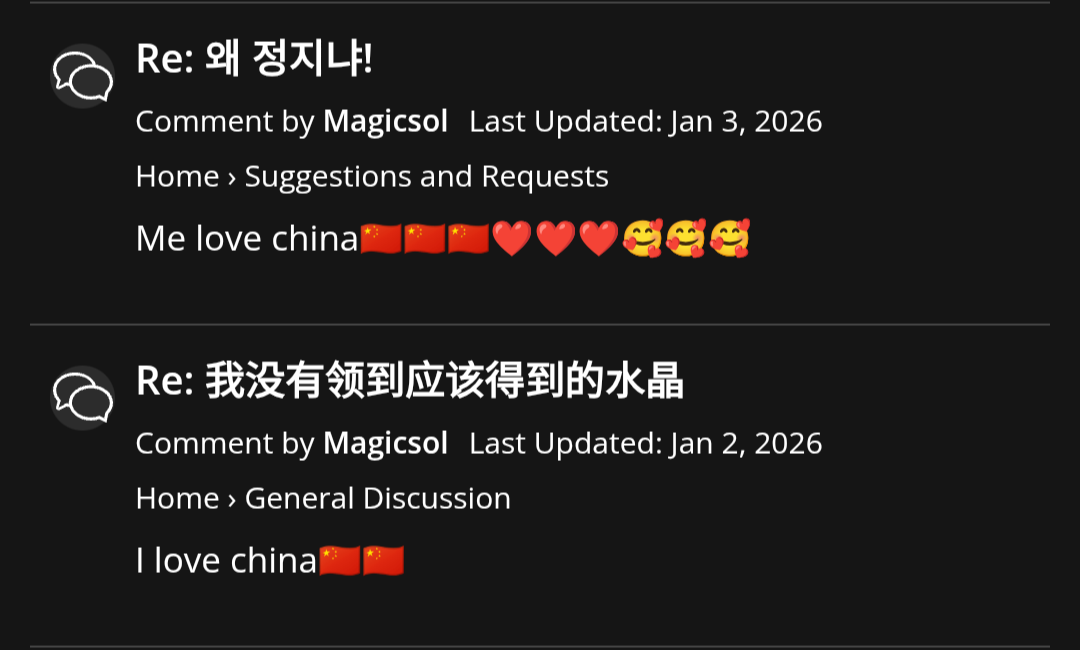This screenshot has height=650, width=1080.
Task: Tap Home in the Suggestions and Requests breadcrumb
Action: [177, 177]
